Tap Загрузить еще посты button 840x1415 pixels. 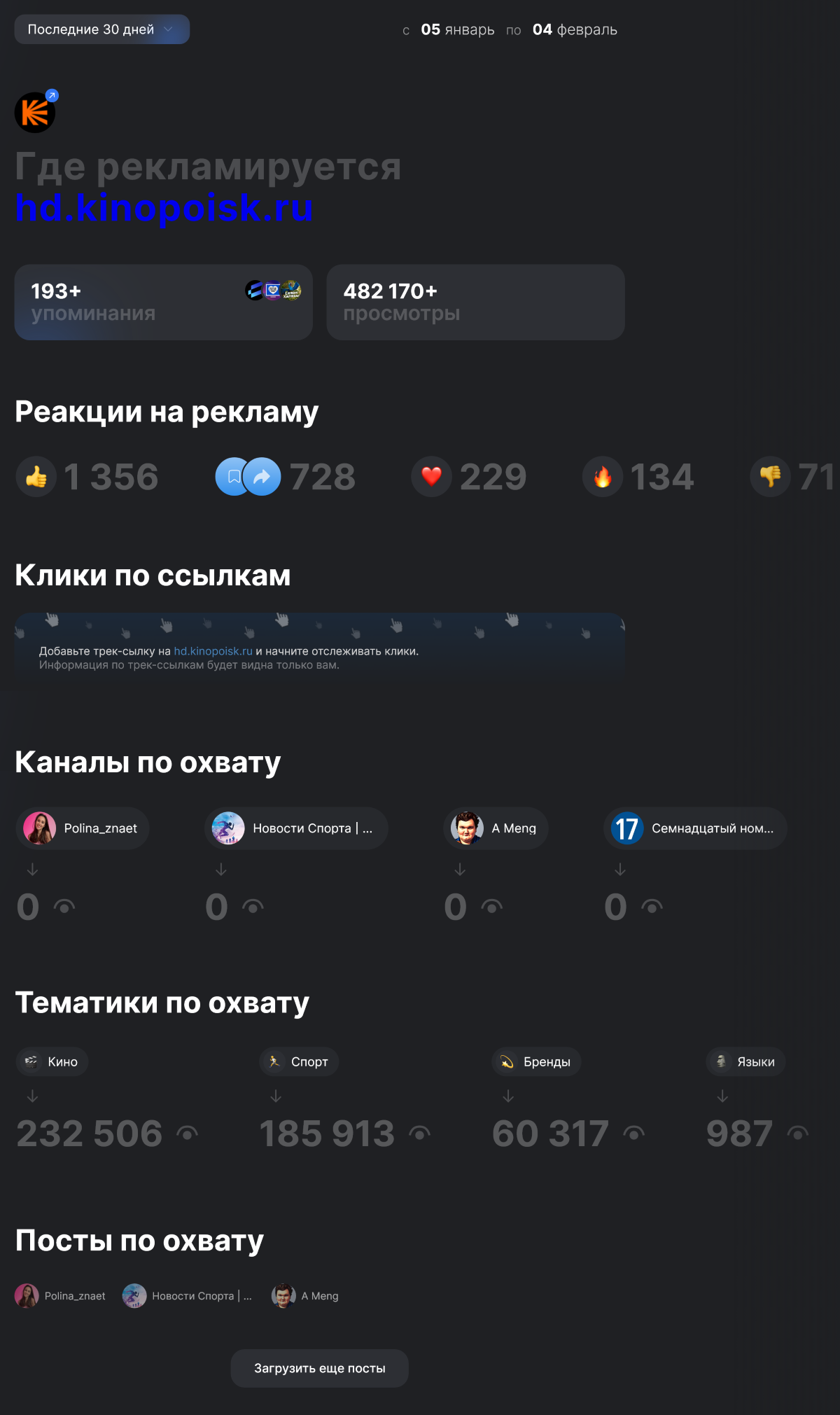(x=319, y=1368)
